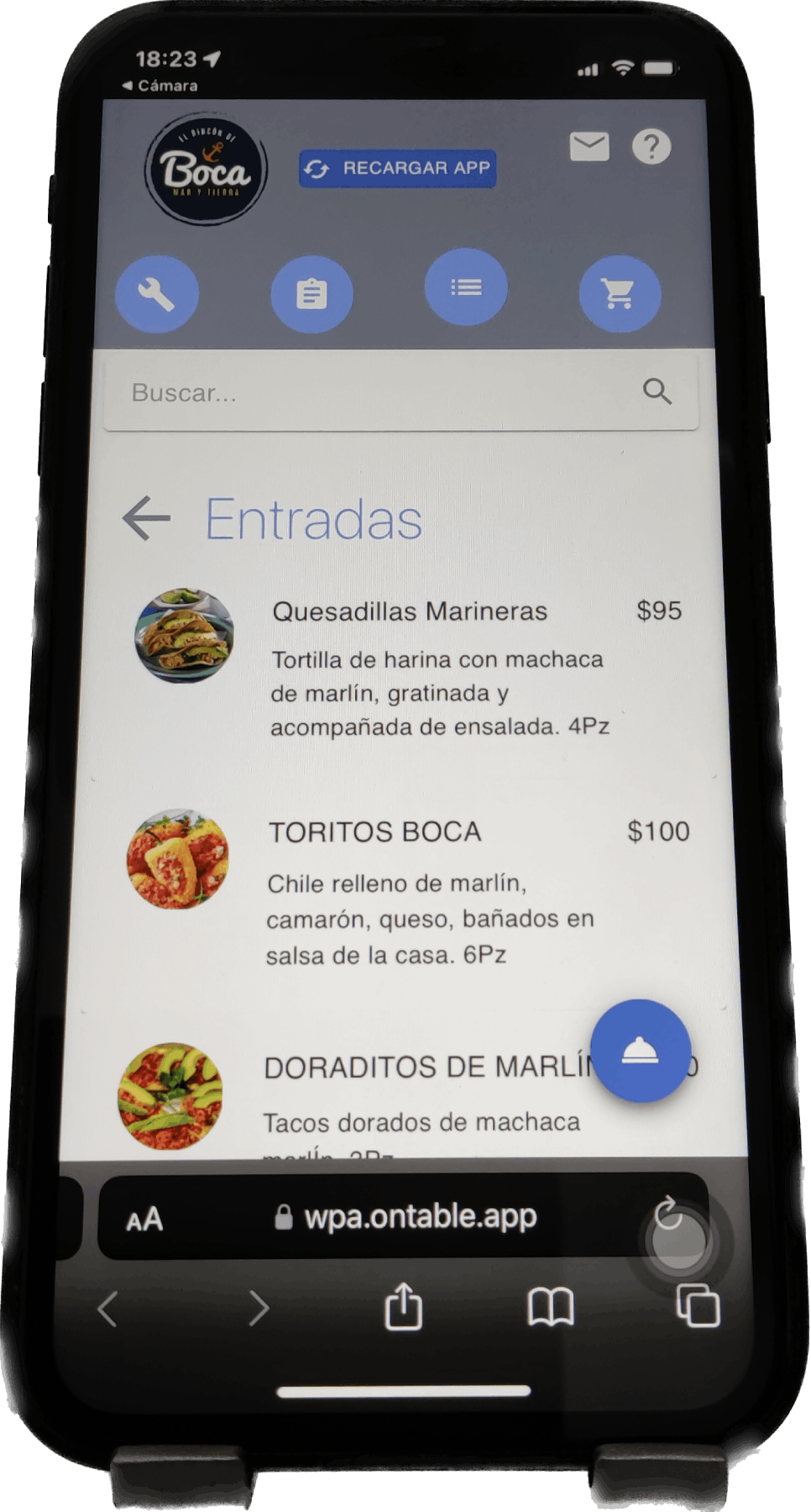
Task: Tap the wpa.ontable.app address bar
Action: pyautogui.click(x=407, y=1216)
